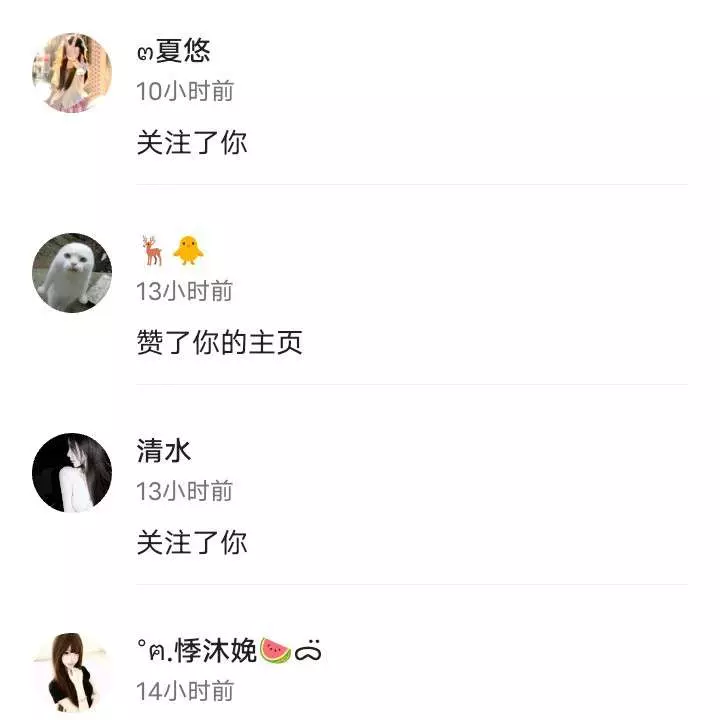Viewport: 720px width, 720px height.
Task: Open 夏悠's 关注了你 notification
Action: (192, 143)
